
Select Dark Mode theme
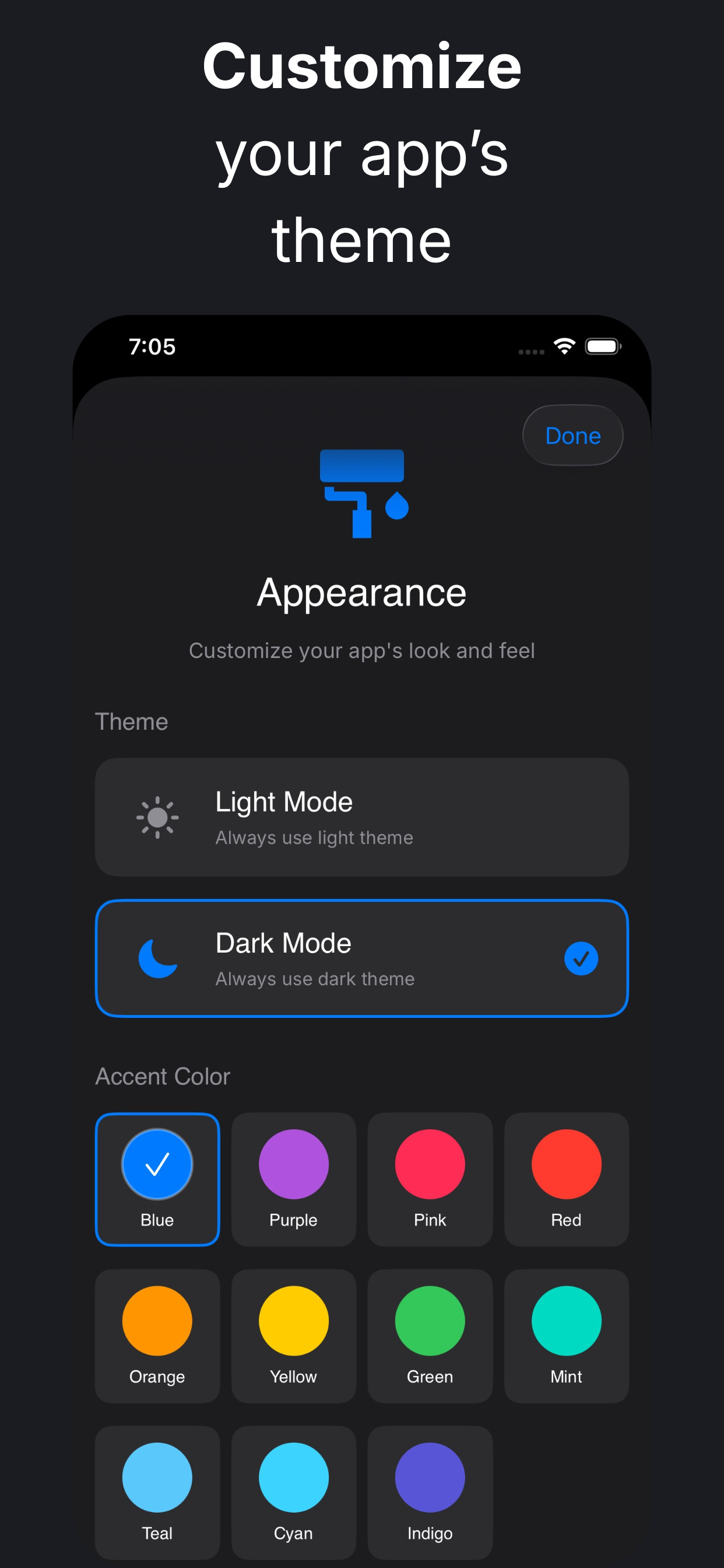click(x=361, y=958)
